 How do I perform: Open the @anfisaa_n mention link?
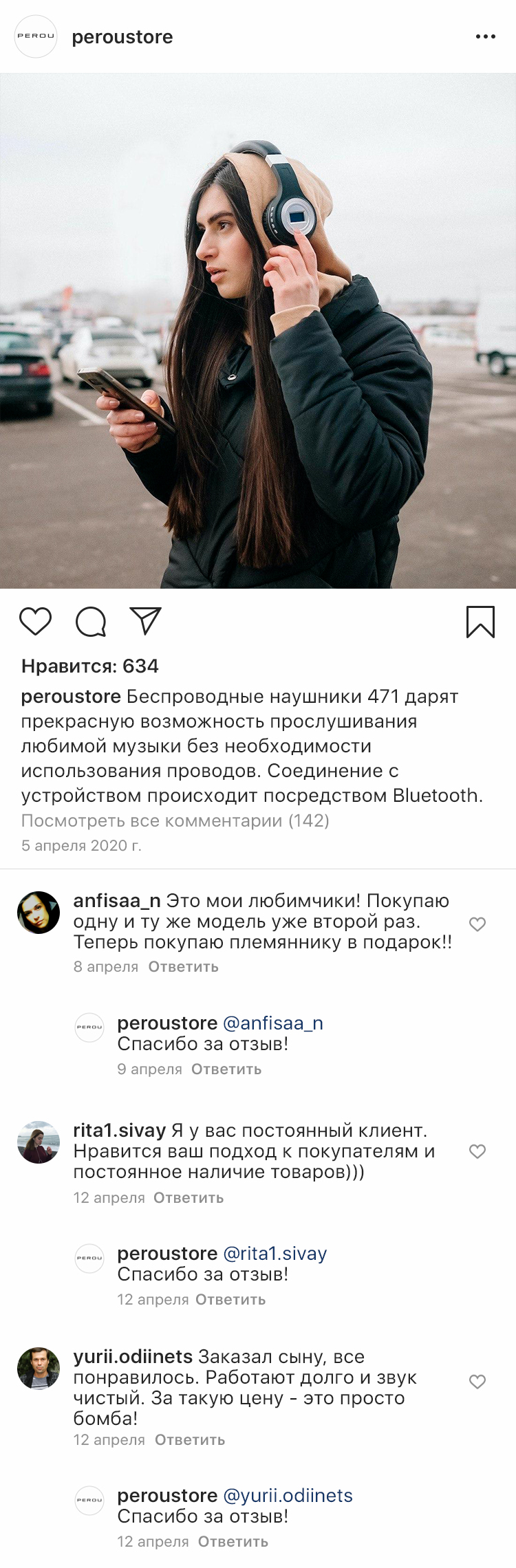(x=273, y=1023)
